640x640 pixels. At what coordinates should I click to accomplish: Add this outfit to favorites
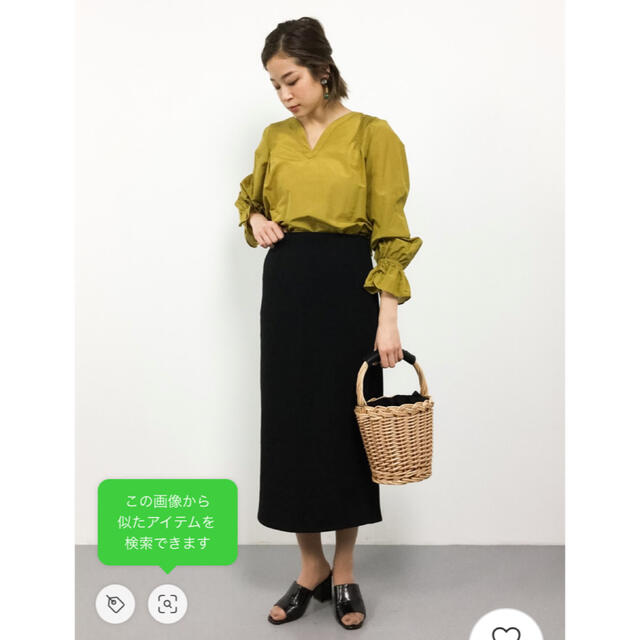coord(507,630)
